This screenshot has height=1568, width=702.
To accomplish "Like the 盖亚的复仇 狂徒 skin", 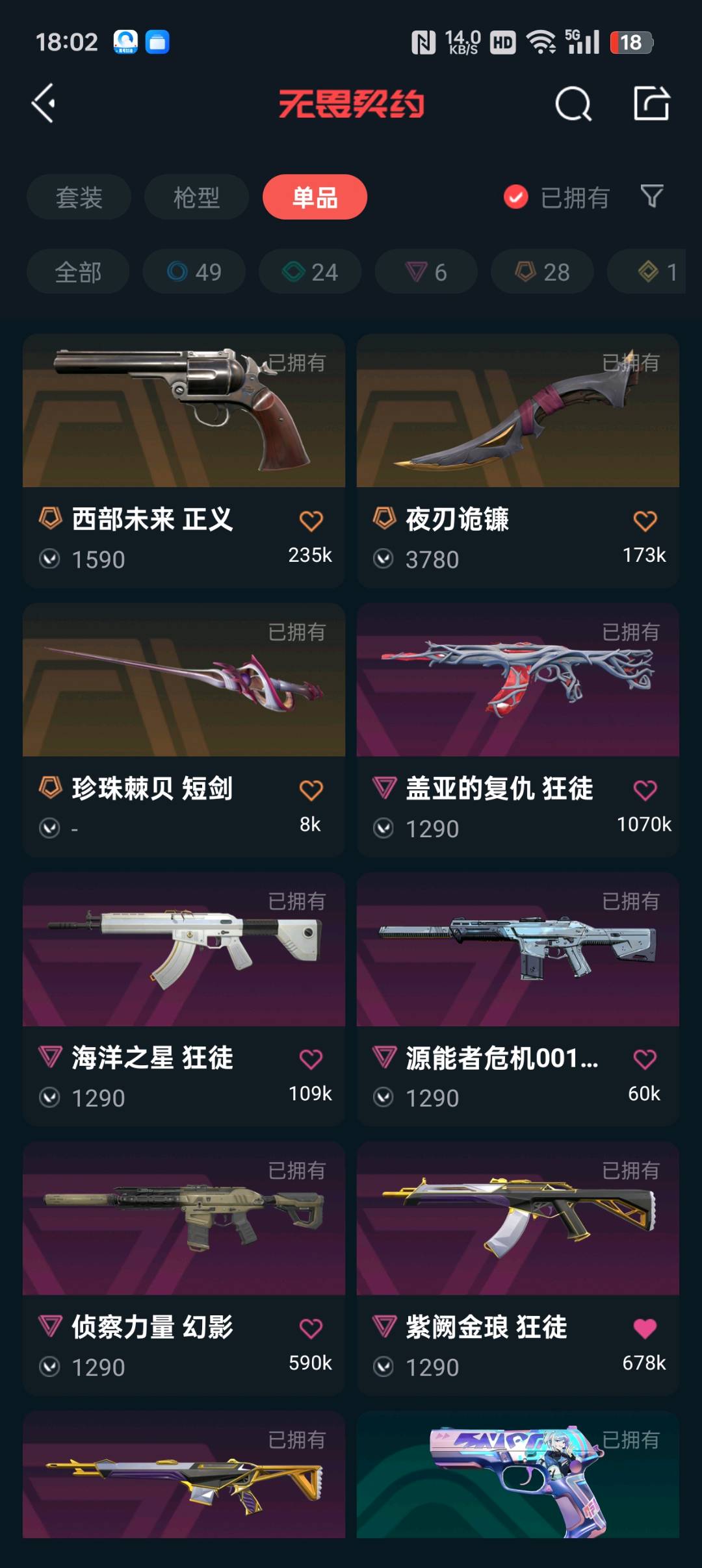I will [645, 790].
